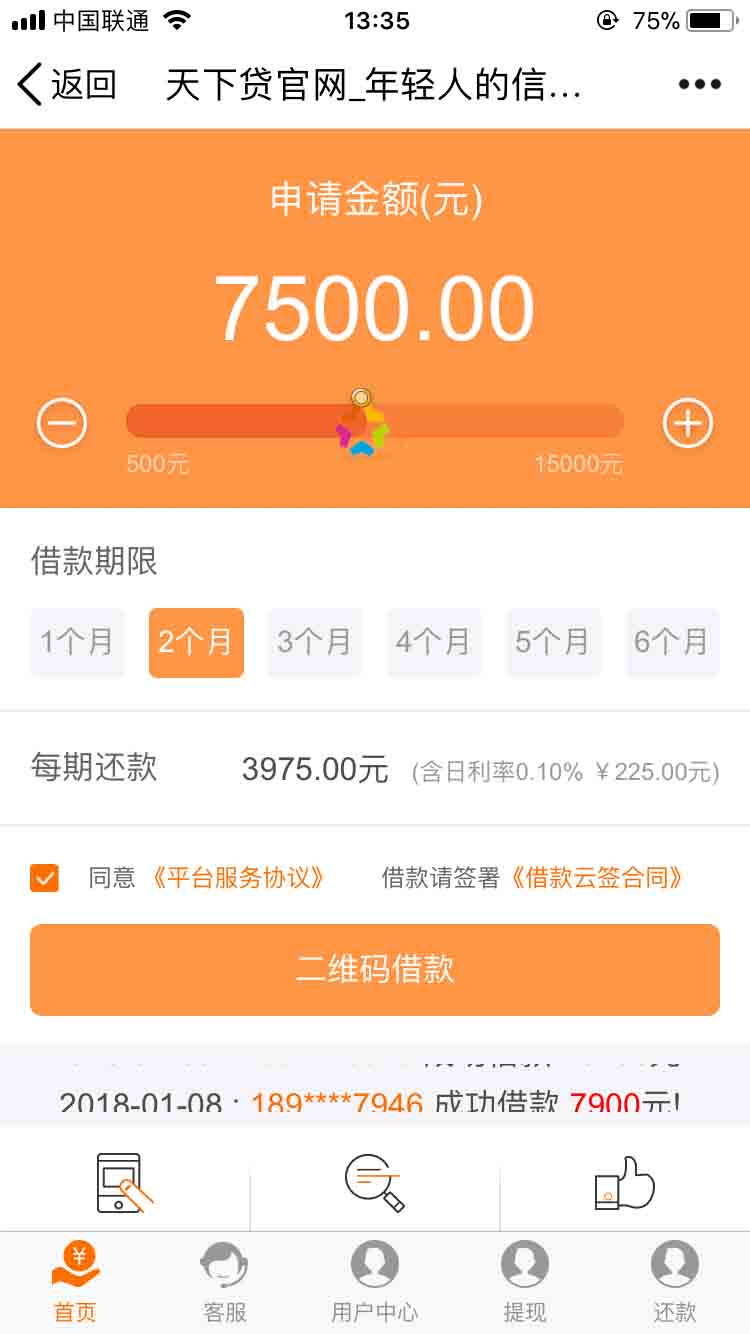Uncheck the 同意 agreement checkbox
750x1334 pixels.
pyautogui.click(x=45, y=878)
